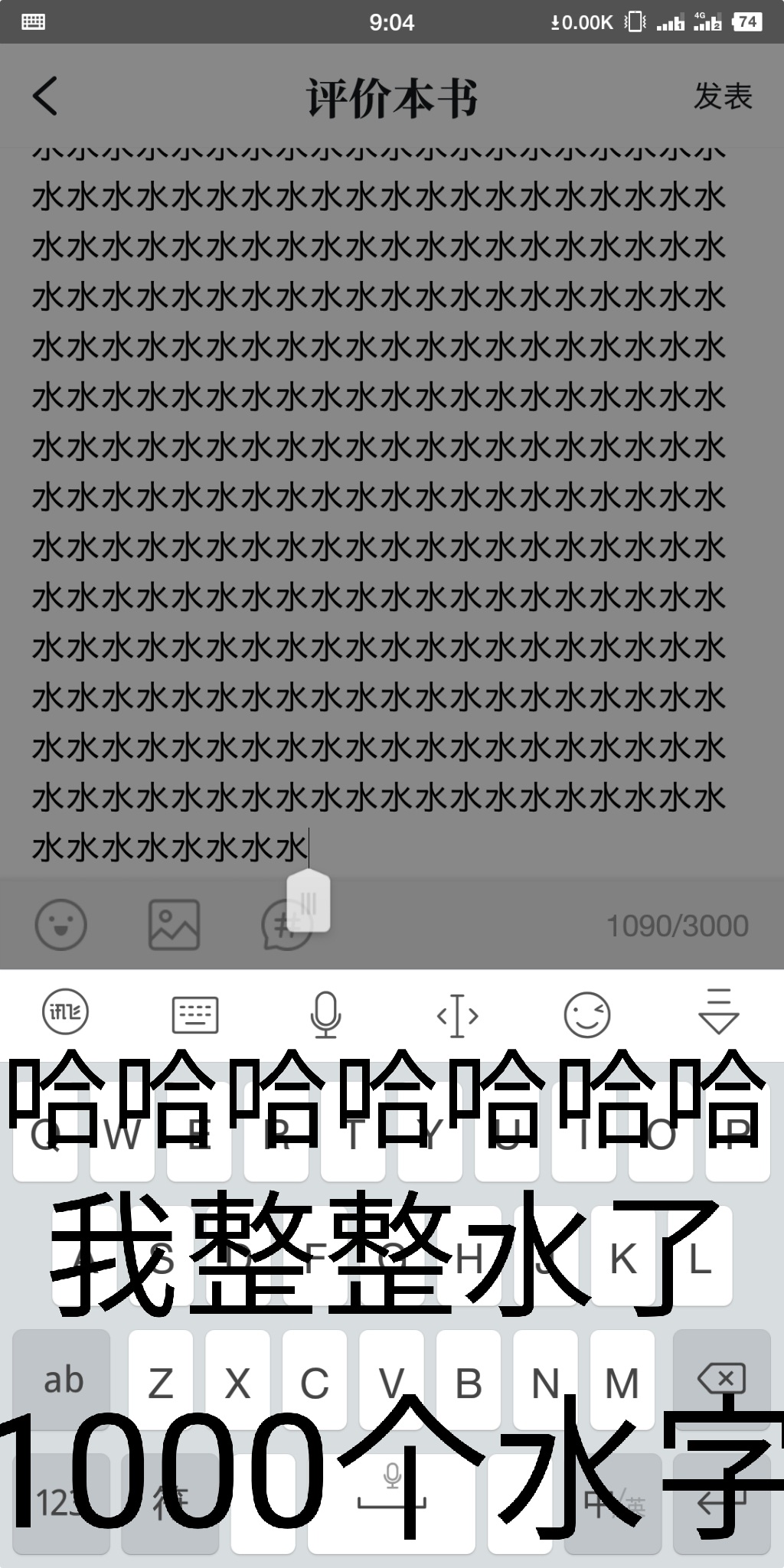
Task: Switch the keyboard layout
Action: 195,1014
